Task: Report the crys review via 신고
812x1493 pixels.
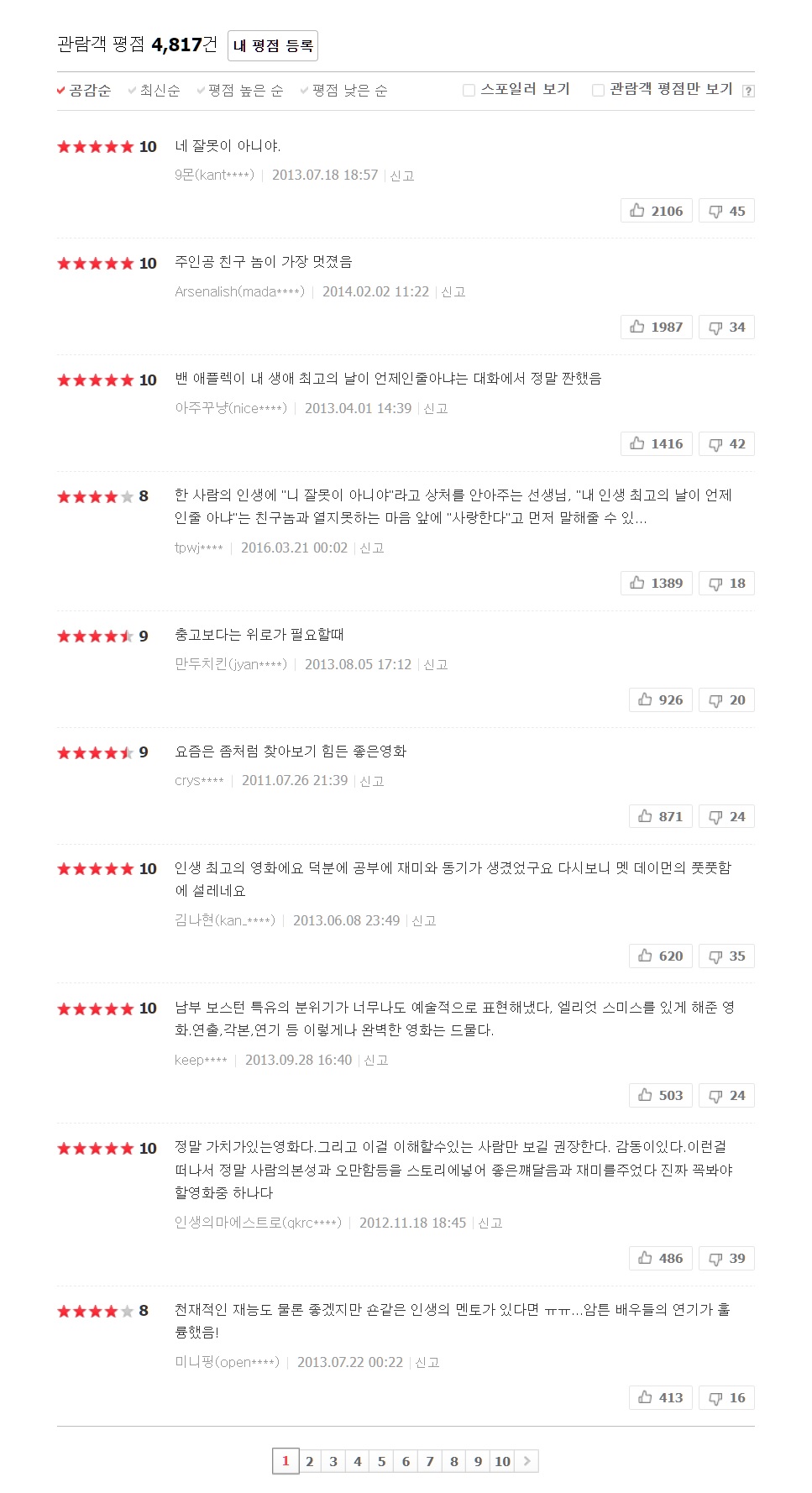Action: [372, 781]
